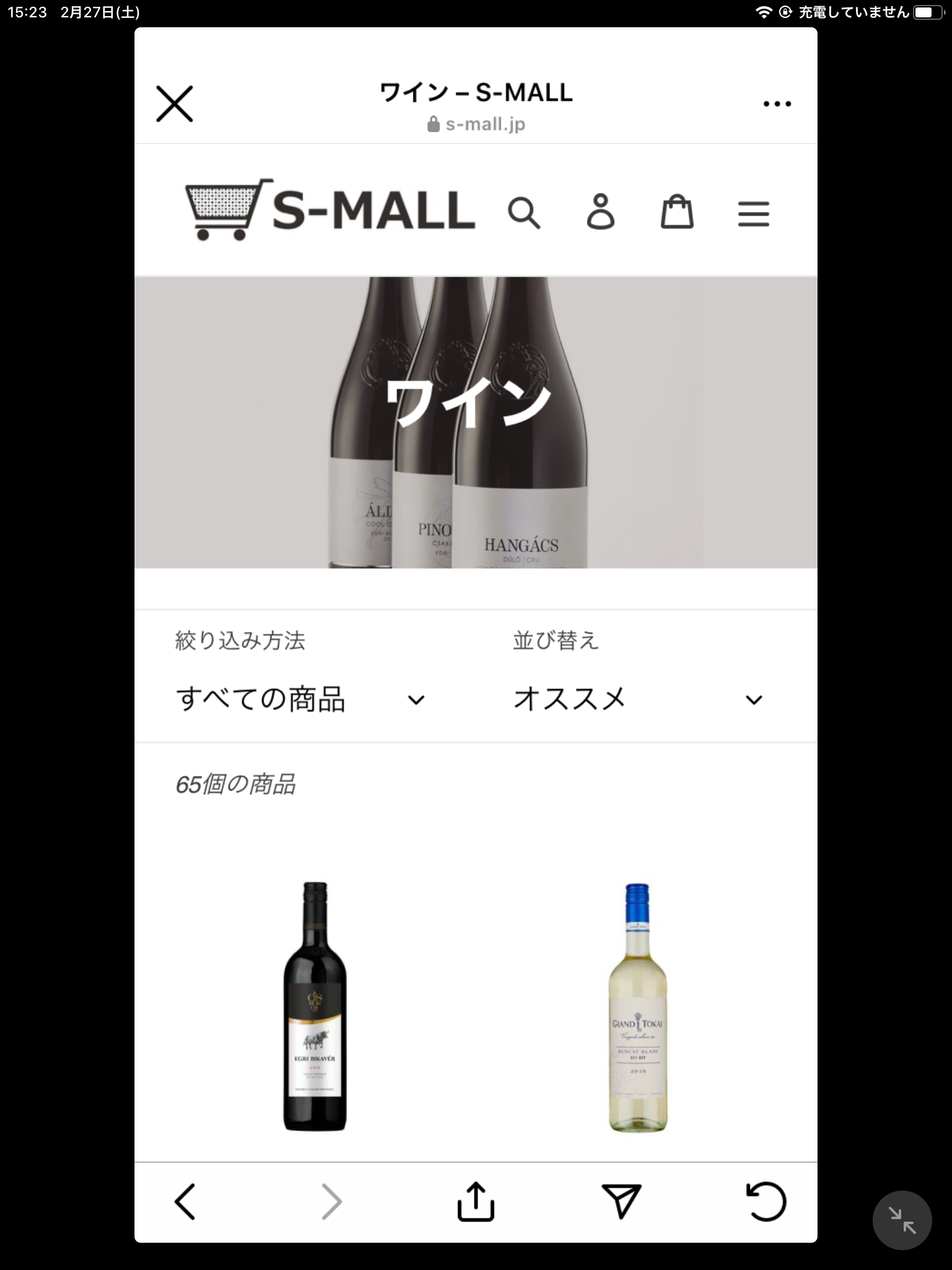
Task: Open the account login icon
Action: [x=600, y=212]
